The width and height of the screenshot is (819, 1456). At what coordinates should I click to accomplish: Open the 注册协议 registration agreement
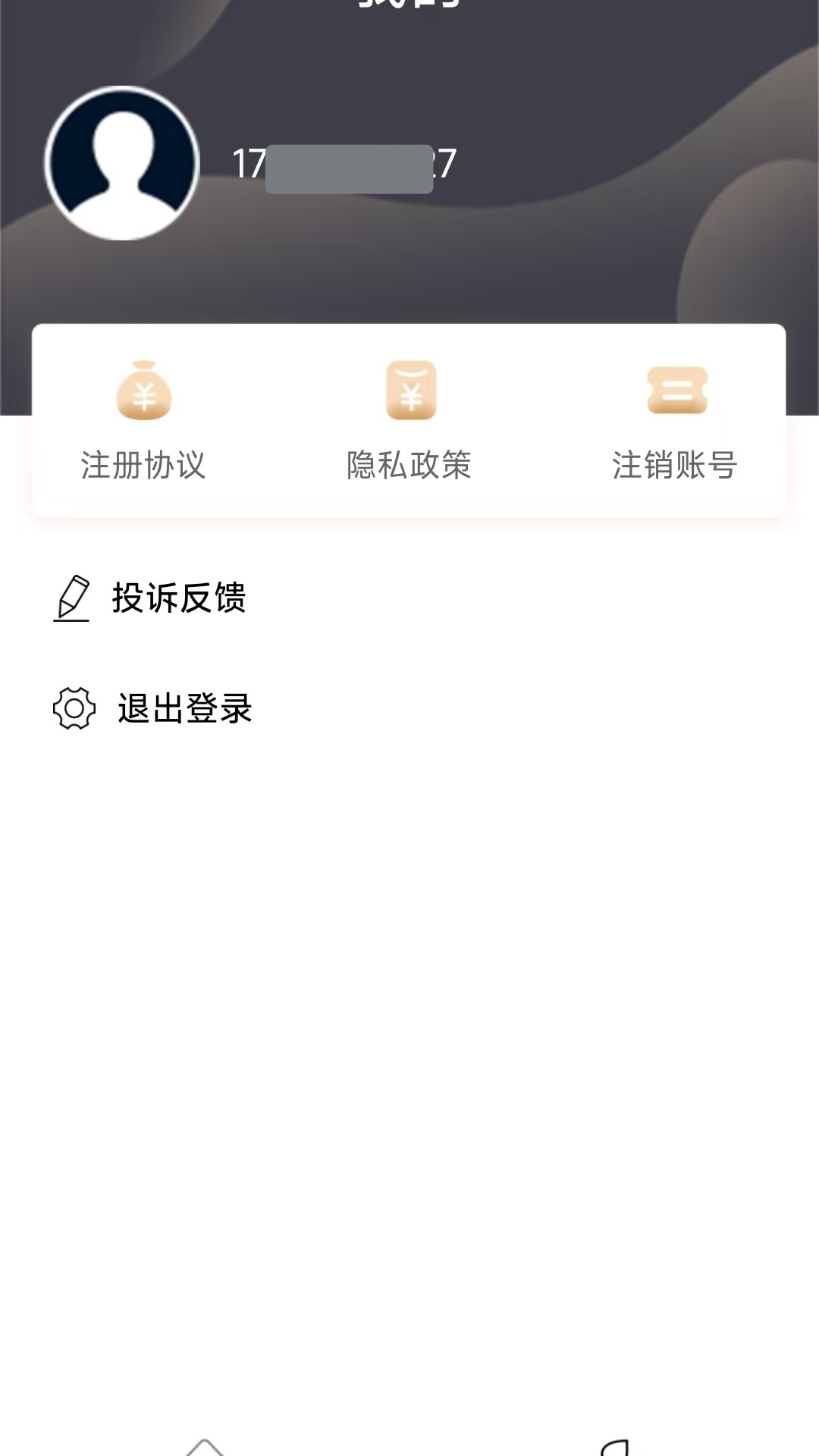[x=146, y=466]
